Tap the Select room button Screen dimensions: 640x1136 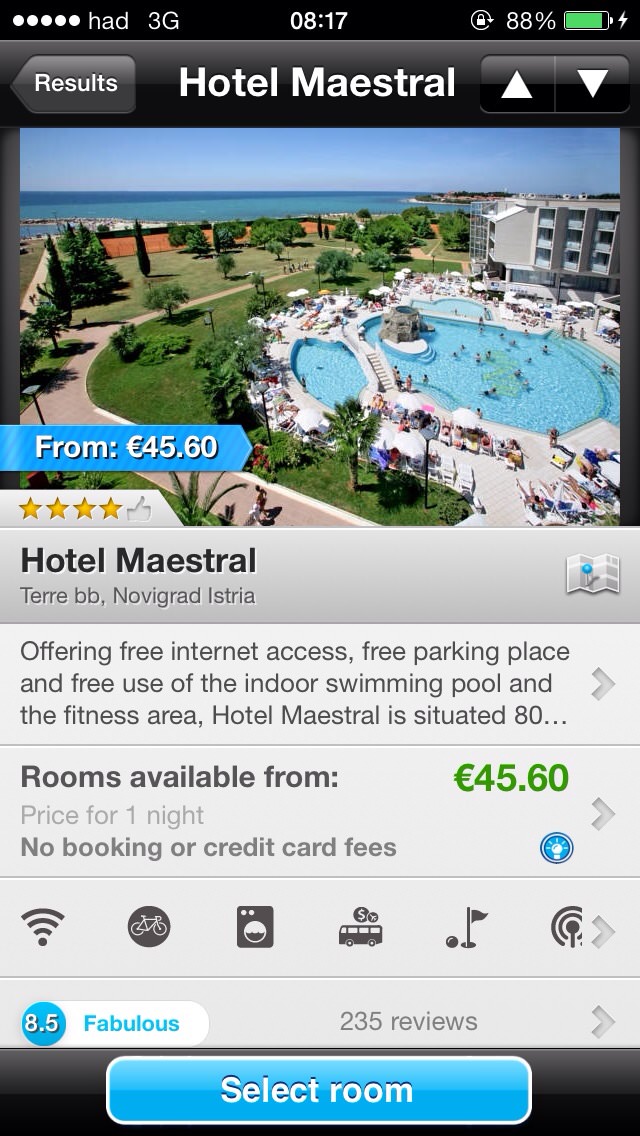pos(318,1090)
